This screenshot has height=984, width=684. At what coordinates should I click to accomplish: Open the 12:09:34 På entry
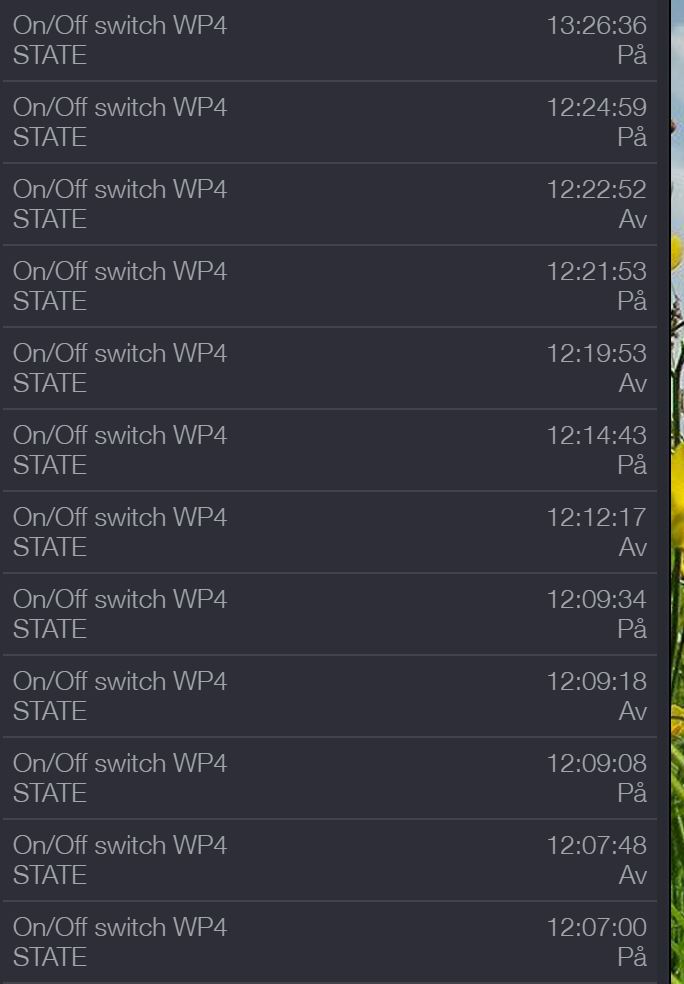click(x=330, y=614)
